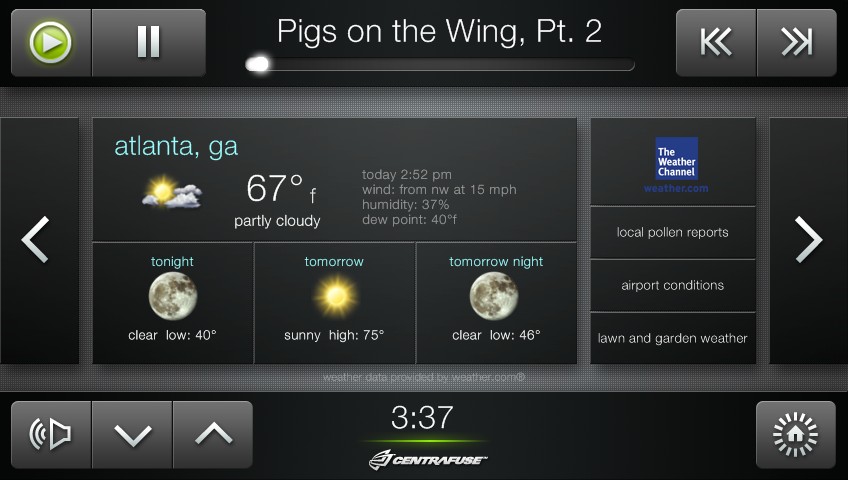Tap the green play button
The image size is (848, 480).
[x=50, y=43]
